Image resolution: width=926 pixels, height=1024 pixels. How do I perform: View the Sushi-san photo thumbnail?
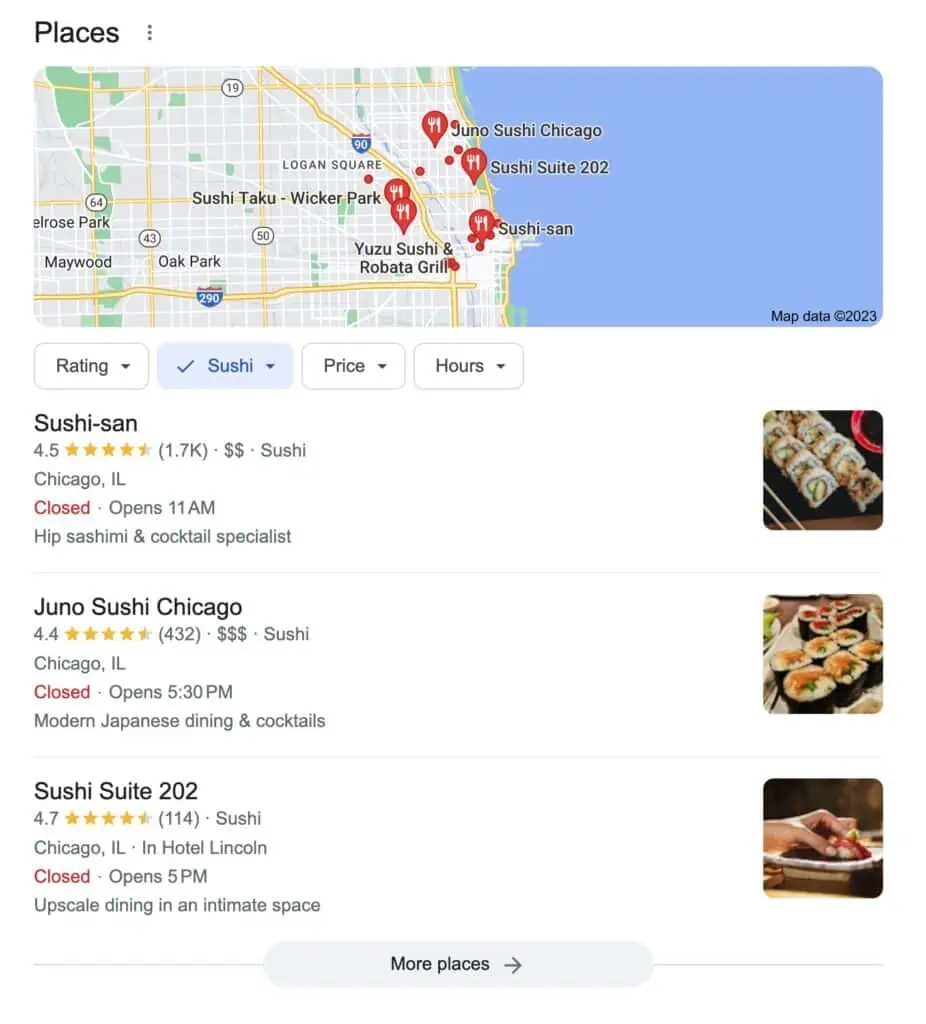tap(822, 470)
